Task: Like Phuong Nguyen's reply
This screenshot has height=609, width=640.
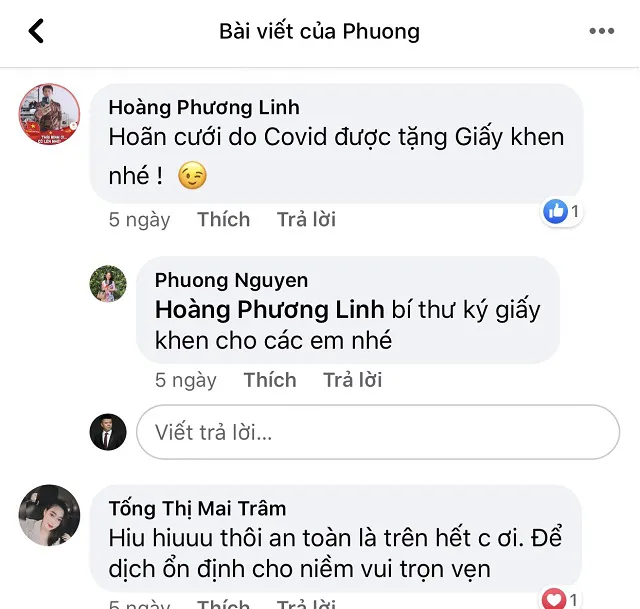Action: 270,380
